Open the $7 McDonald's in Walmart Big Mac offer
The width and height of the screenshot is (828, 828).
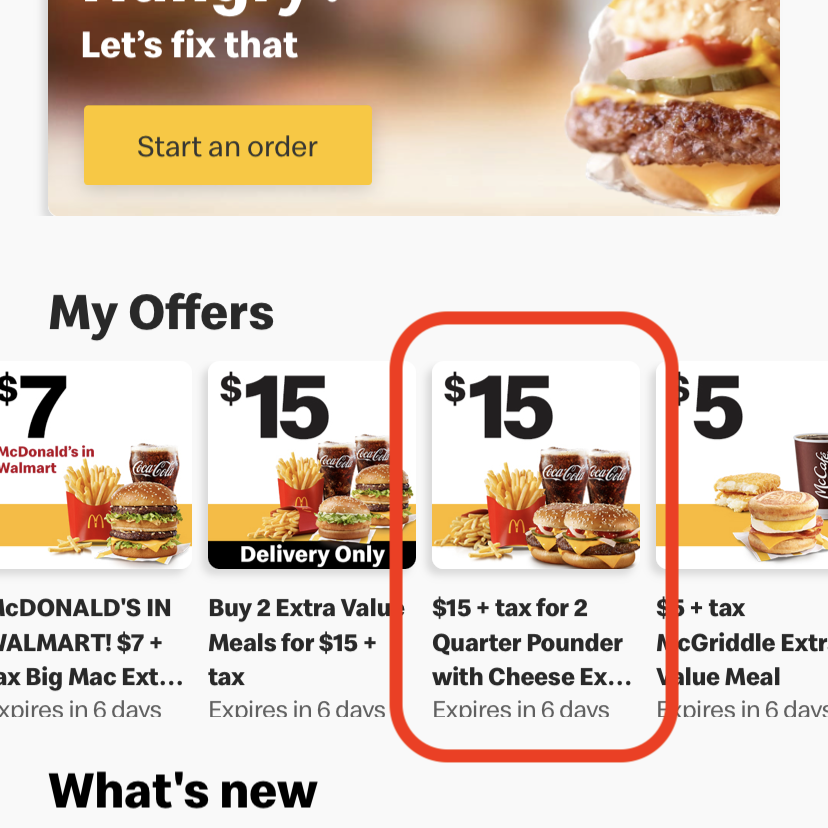coord(95,466)
